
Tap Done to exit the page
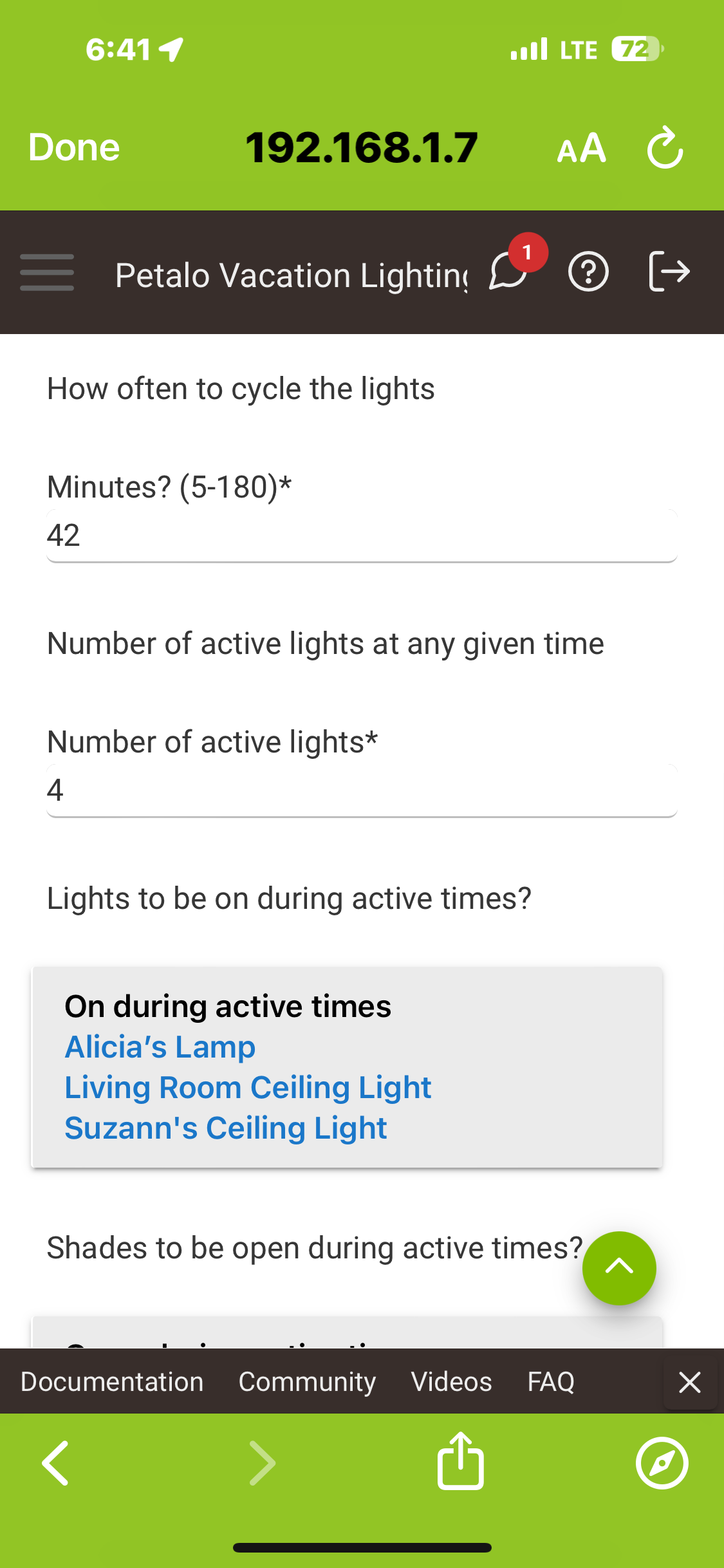pyautogui.click(x=73, y=147)
